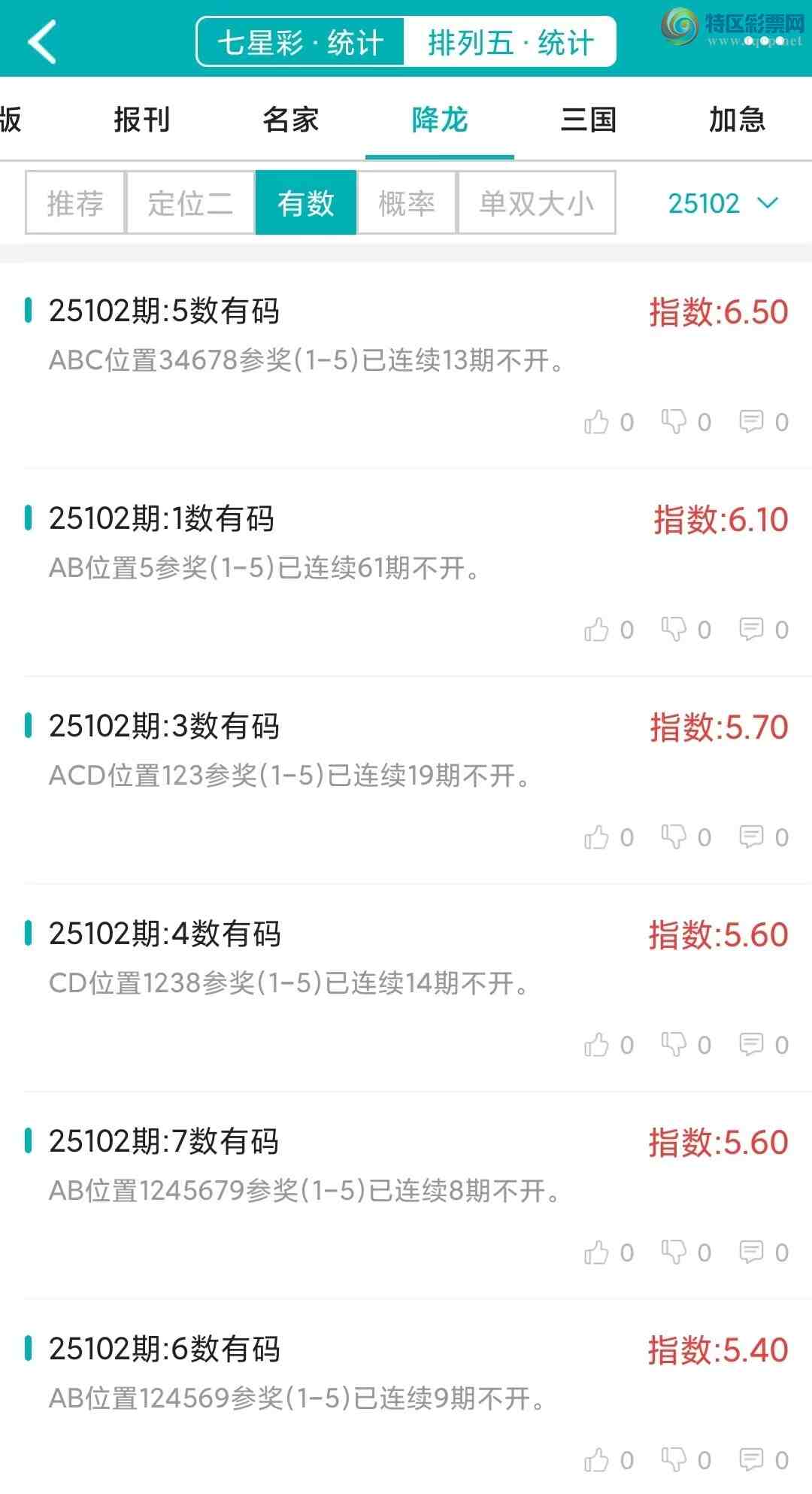Screen dimensions: 812x1494
Task: Choose the 定位二 filter
Action: click(x=190, y=203)
